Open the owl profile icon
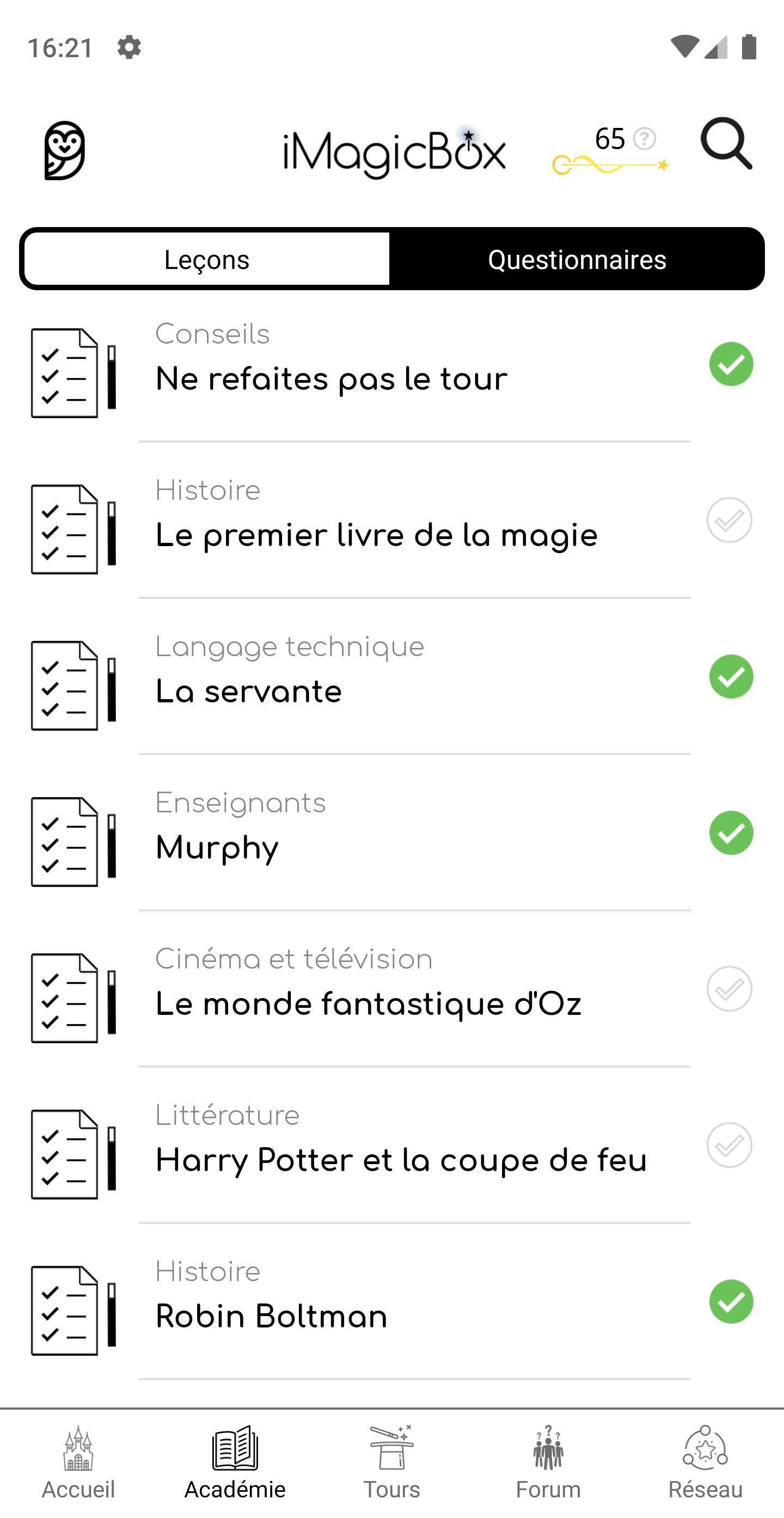This screenshot has width=784, height=1518. point(64,150)
